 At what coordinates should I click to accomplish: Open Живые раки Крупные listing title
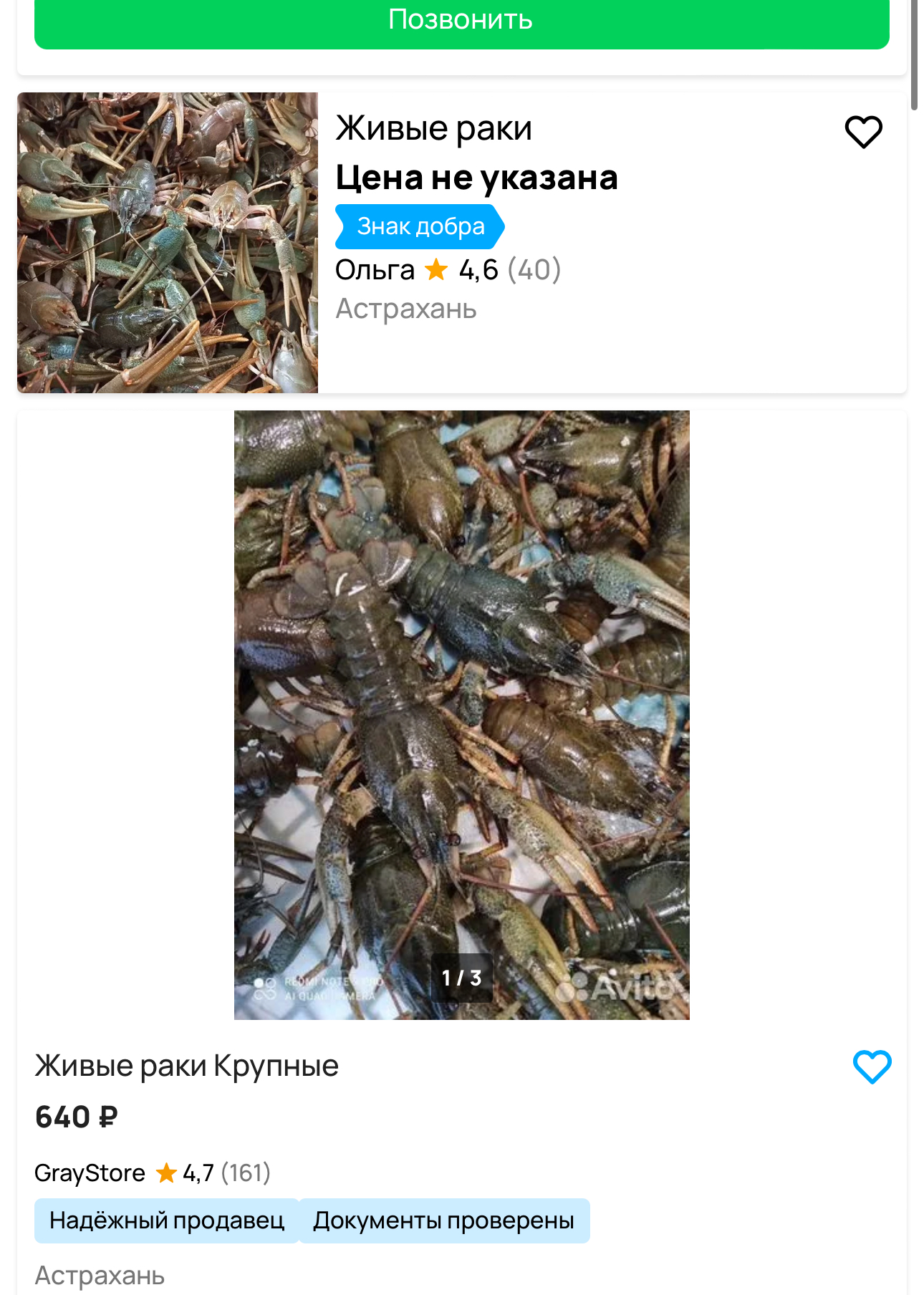click(x=186, y=1066)
